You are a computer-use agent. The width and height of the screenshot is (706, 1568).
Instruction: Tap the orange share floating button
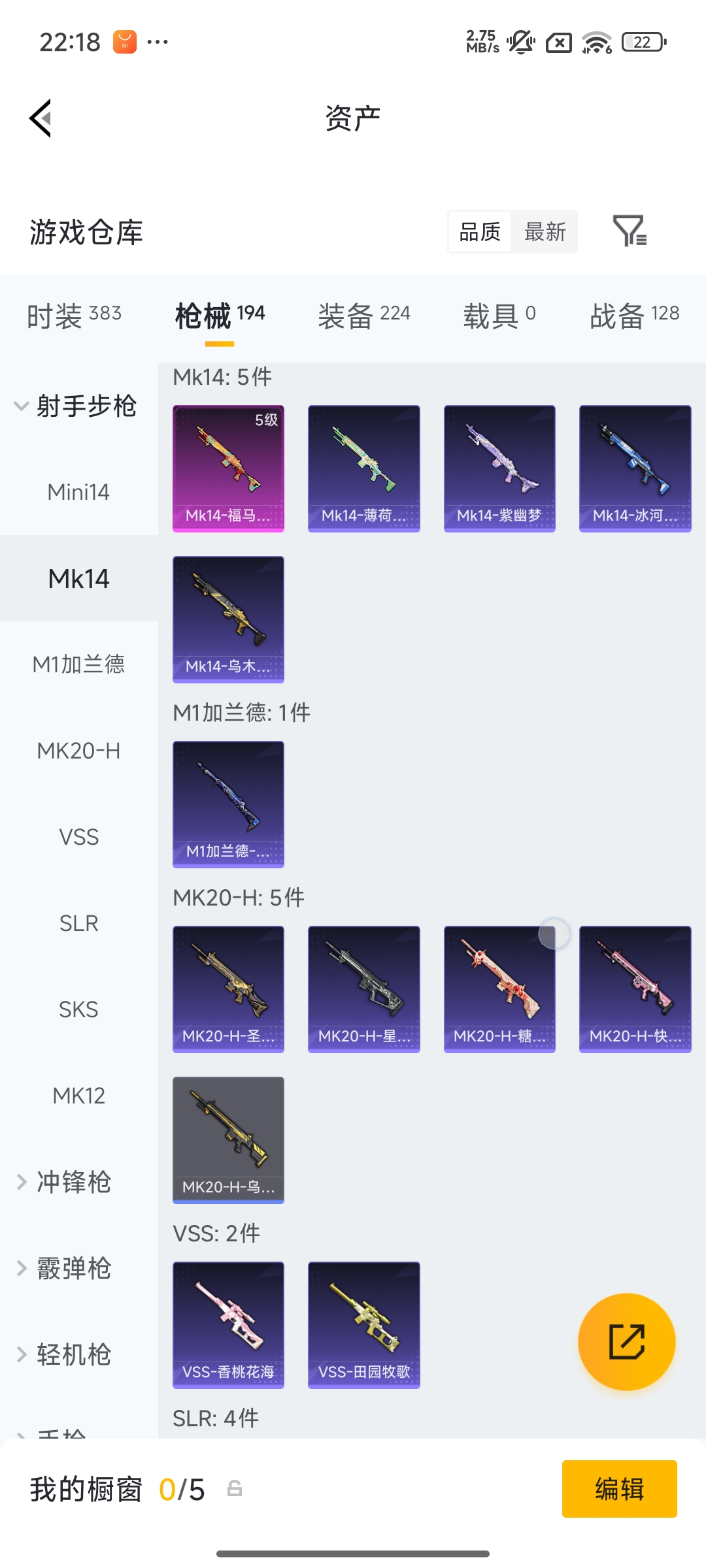coord(626,1342)
